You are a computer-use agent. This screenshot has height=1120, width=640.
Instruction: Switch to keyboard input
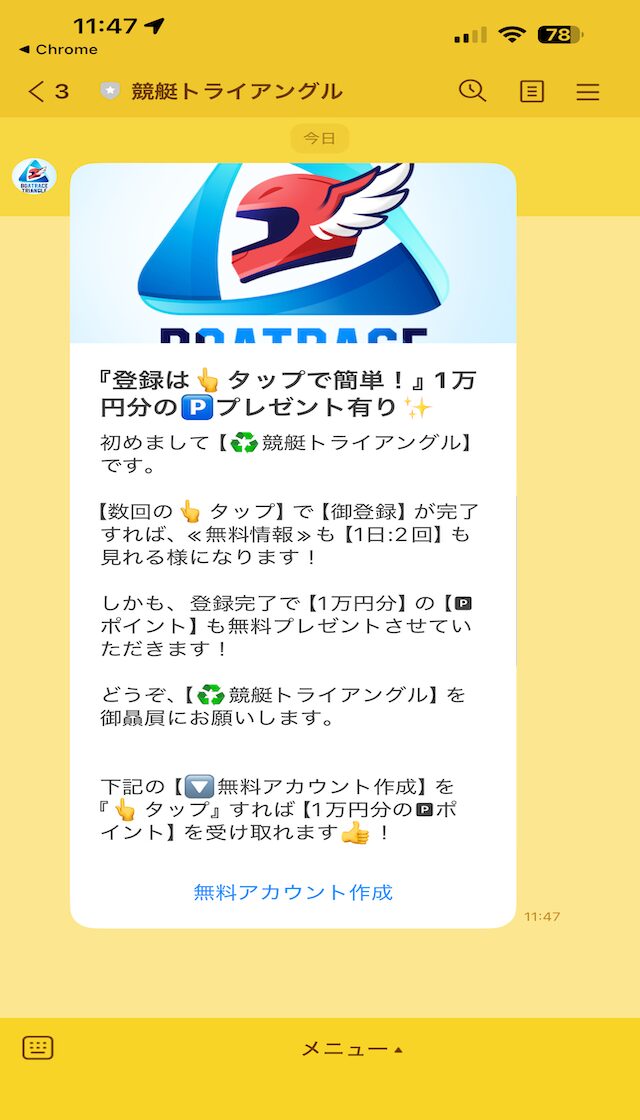pyautogui.click(x=38, y=1048)
